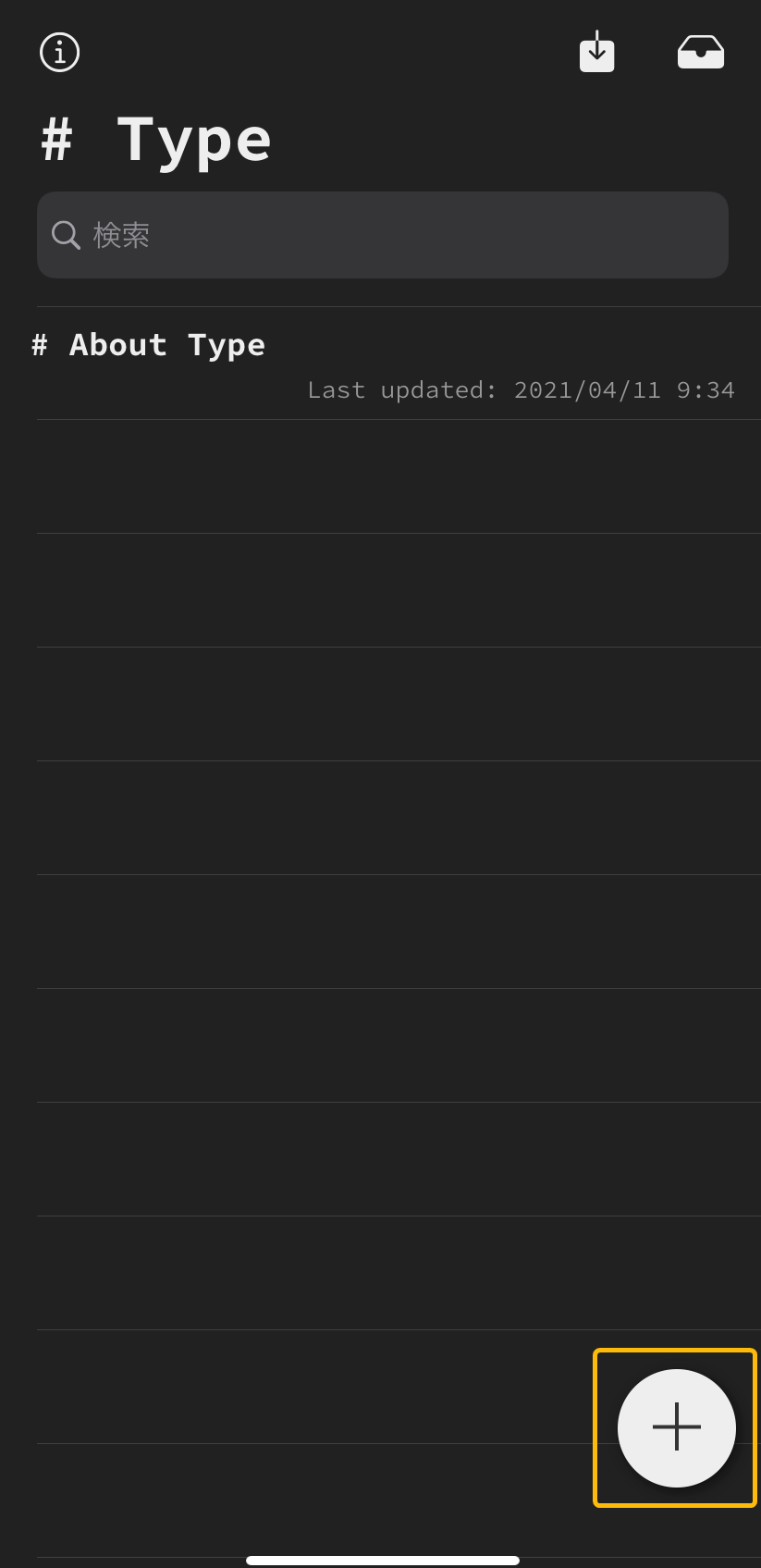Focus the 検索 search field
This screenshot has height=1568, width=761.
pos(383,235)
